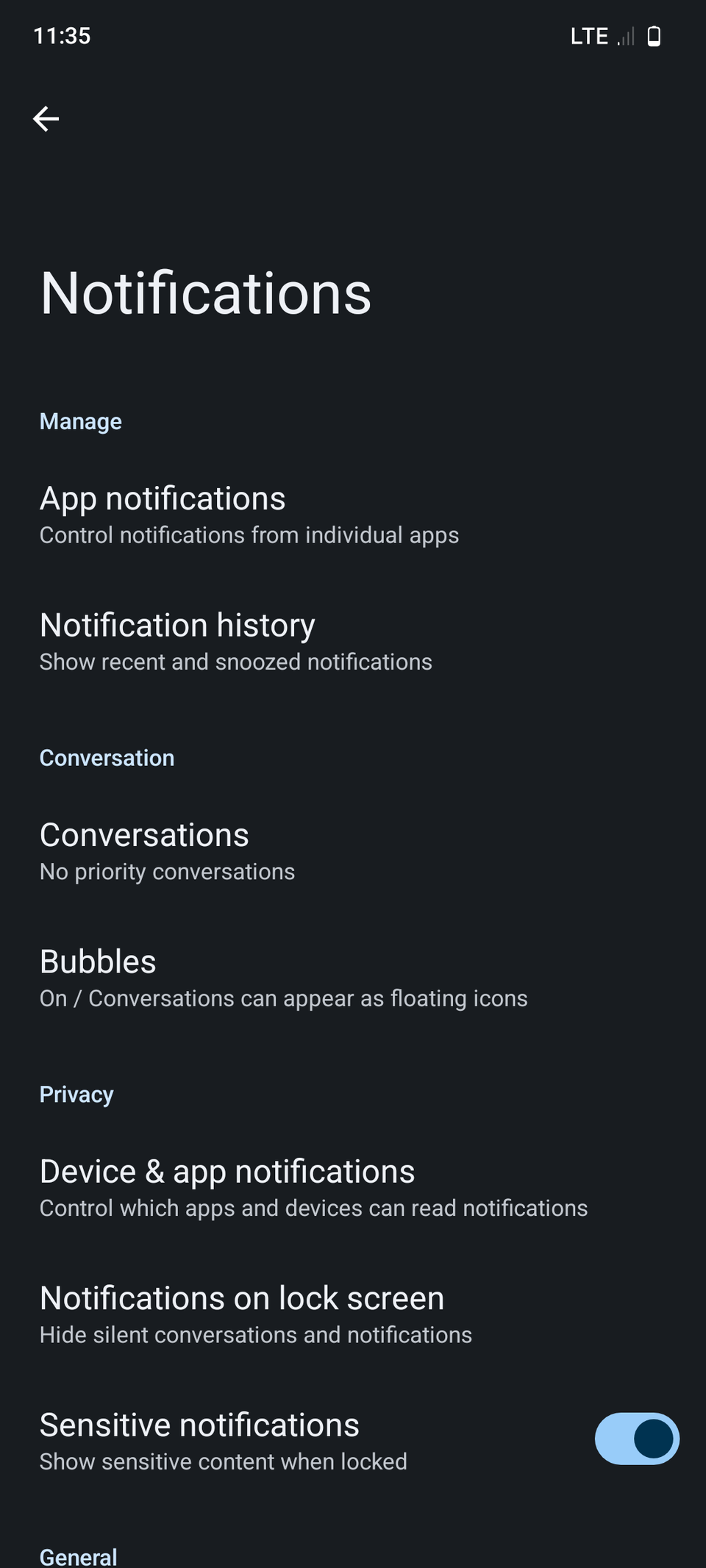Click the LTE network indicator
706x1568 pixels.
point(588,35)
